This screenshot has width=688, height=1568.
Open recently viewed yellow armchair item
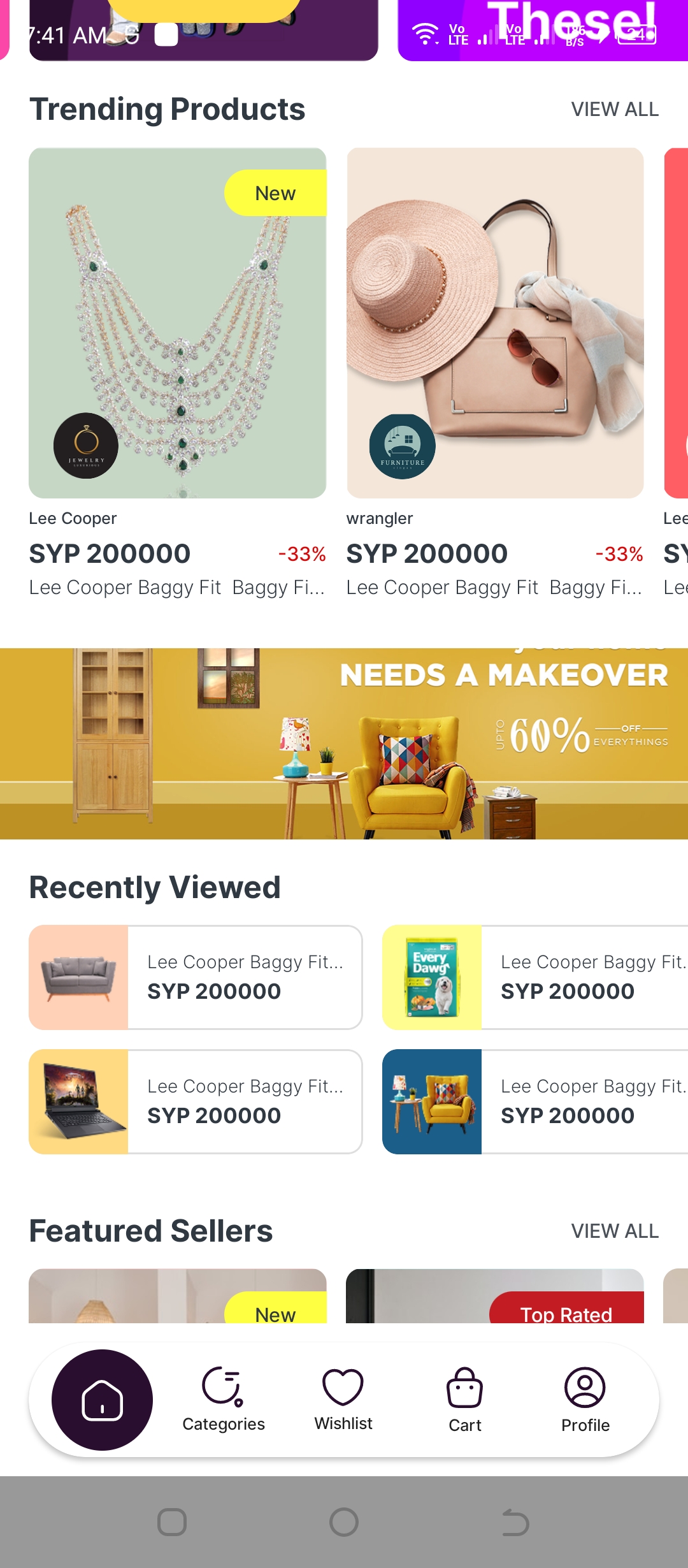pos(535,1101)
